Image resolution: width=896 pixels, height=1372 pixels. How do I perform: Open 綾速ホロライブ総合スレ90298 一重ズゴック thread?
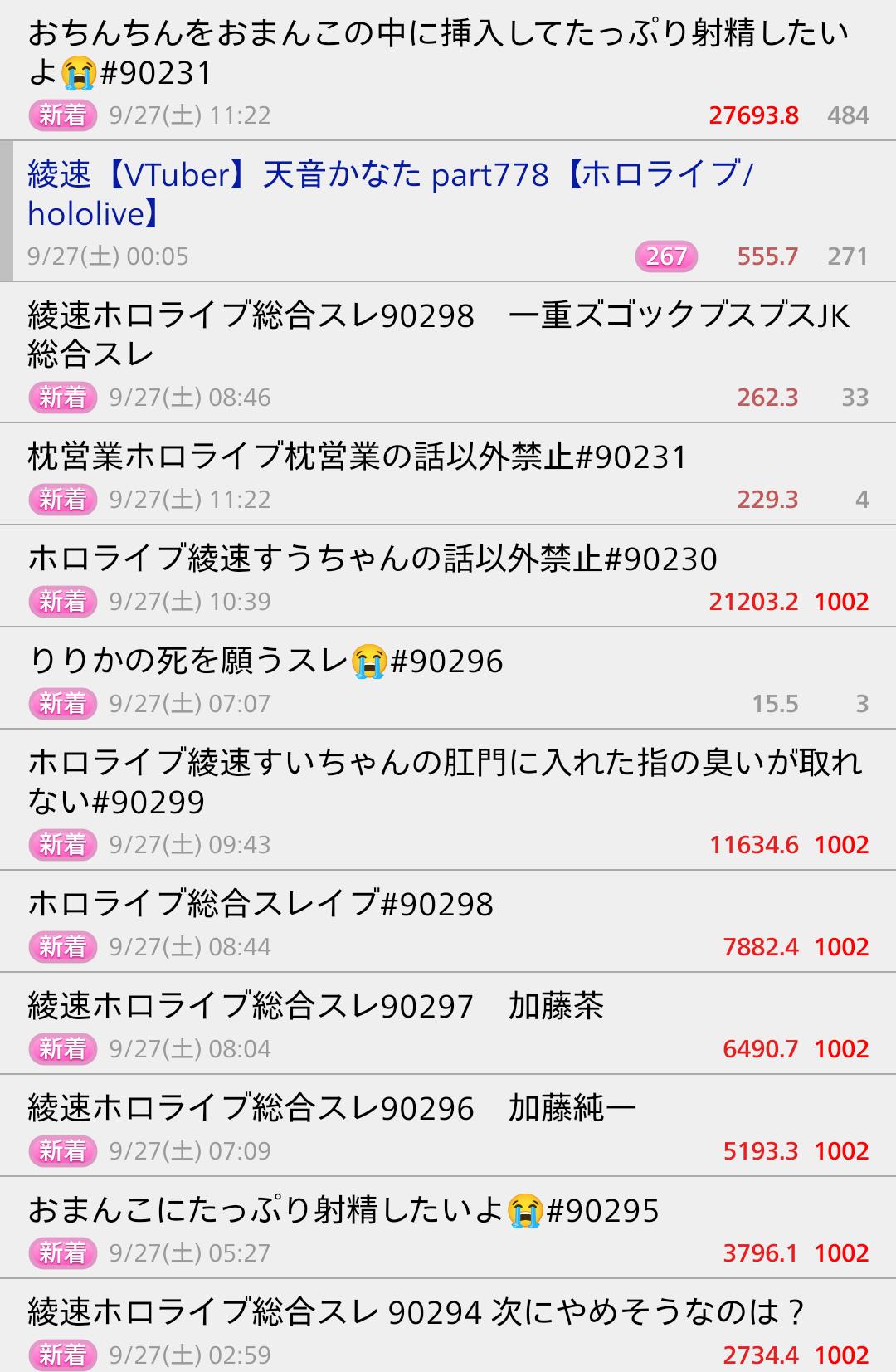438,335
